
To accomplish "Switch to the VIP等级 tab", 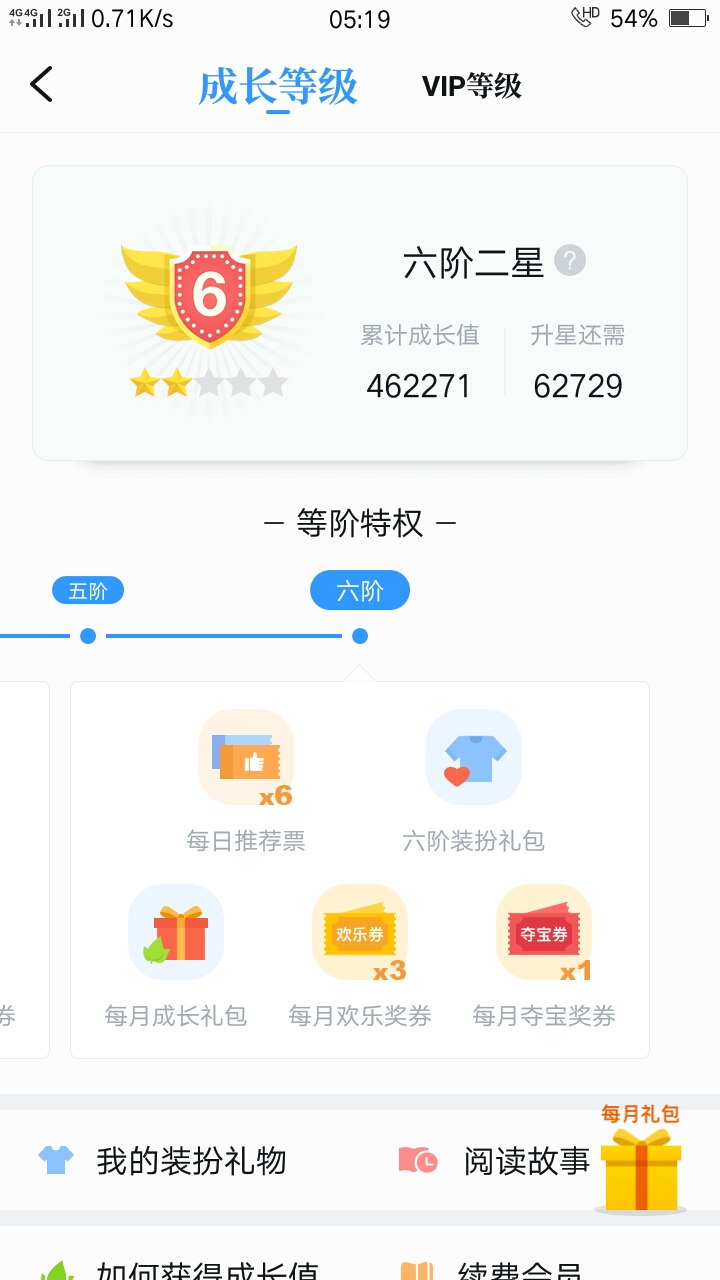I will (x=472, y=86).
